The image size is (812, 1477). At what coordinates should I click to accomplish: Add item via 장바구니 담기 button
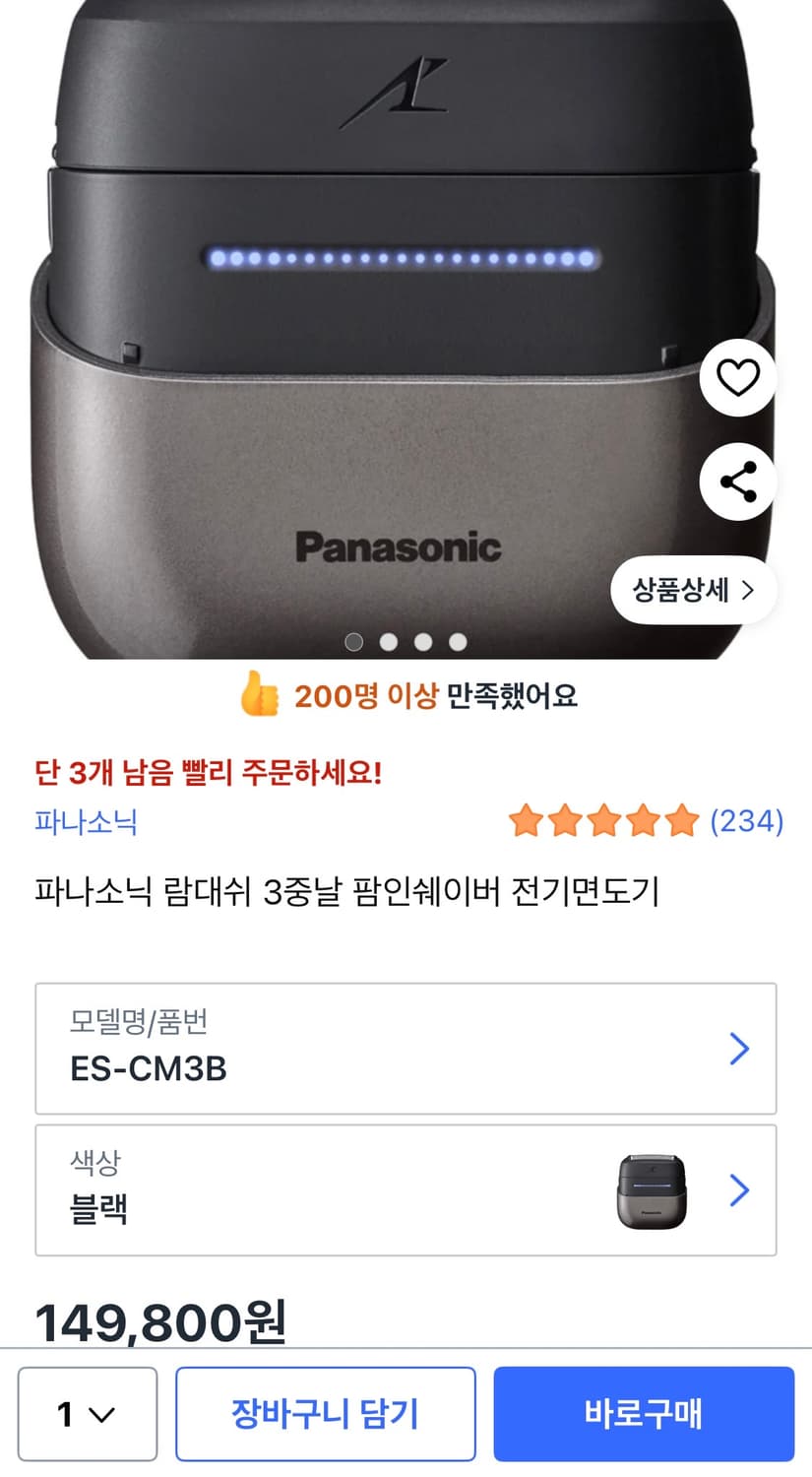pyautogui.click(x=326, y=1413)
